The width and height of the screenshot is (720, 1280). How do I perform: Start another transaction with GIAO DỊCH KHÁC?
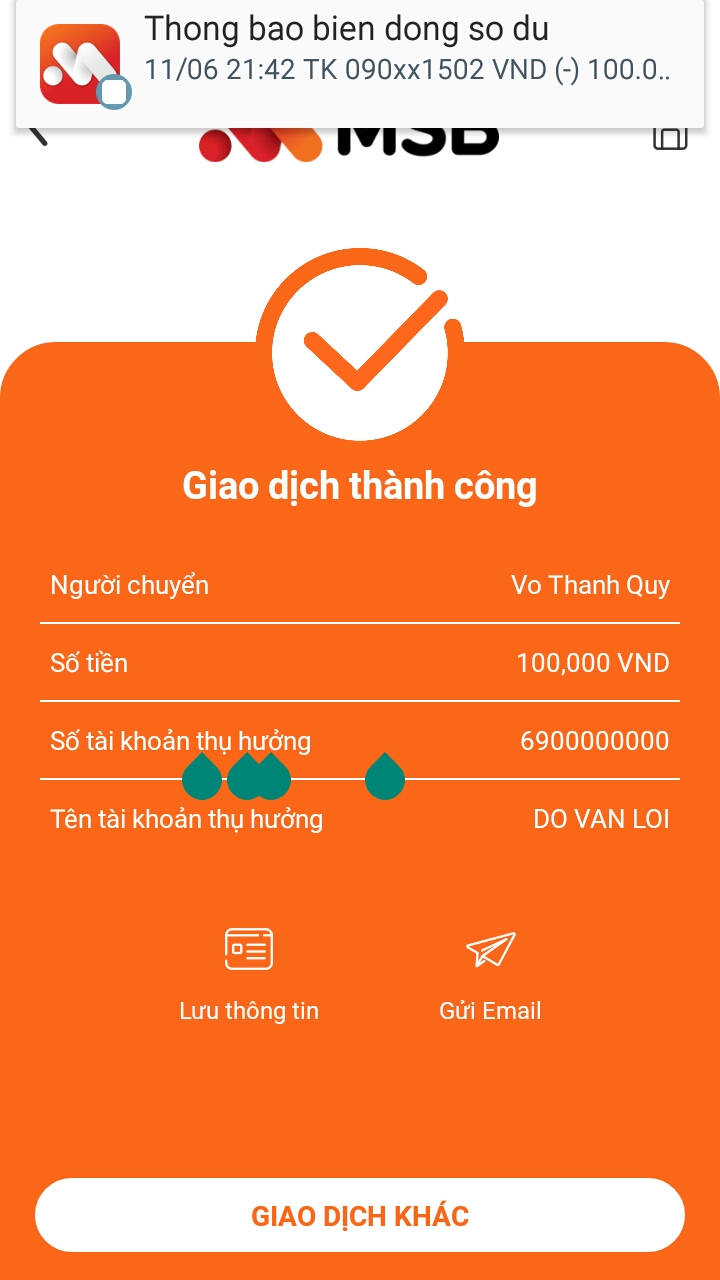coord(360,1216)
